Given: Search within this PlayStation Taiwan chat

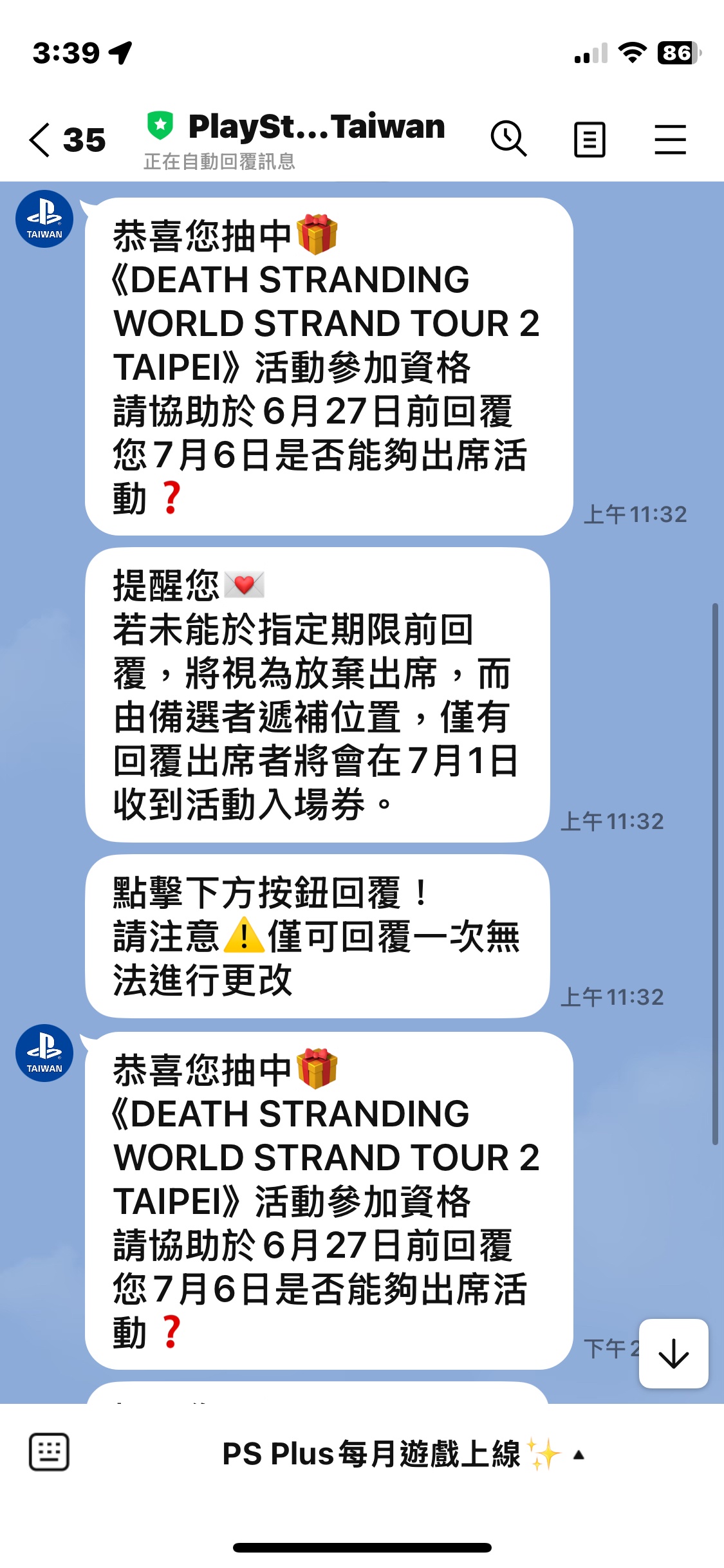Looking at the screenshot, I should coord(508,138).
